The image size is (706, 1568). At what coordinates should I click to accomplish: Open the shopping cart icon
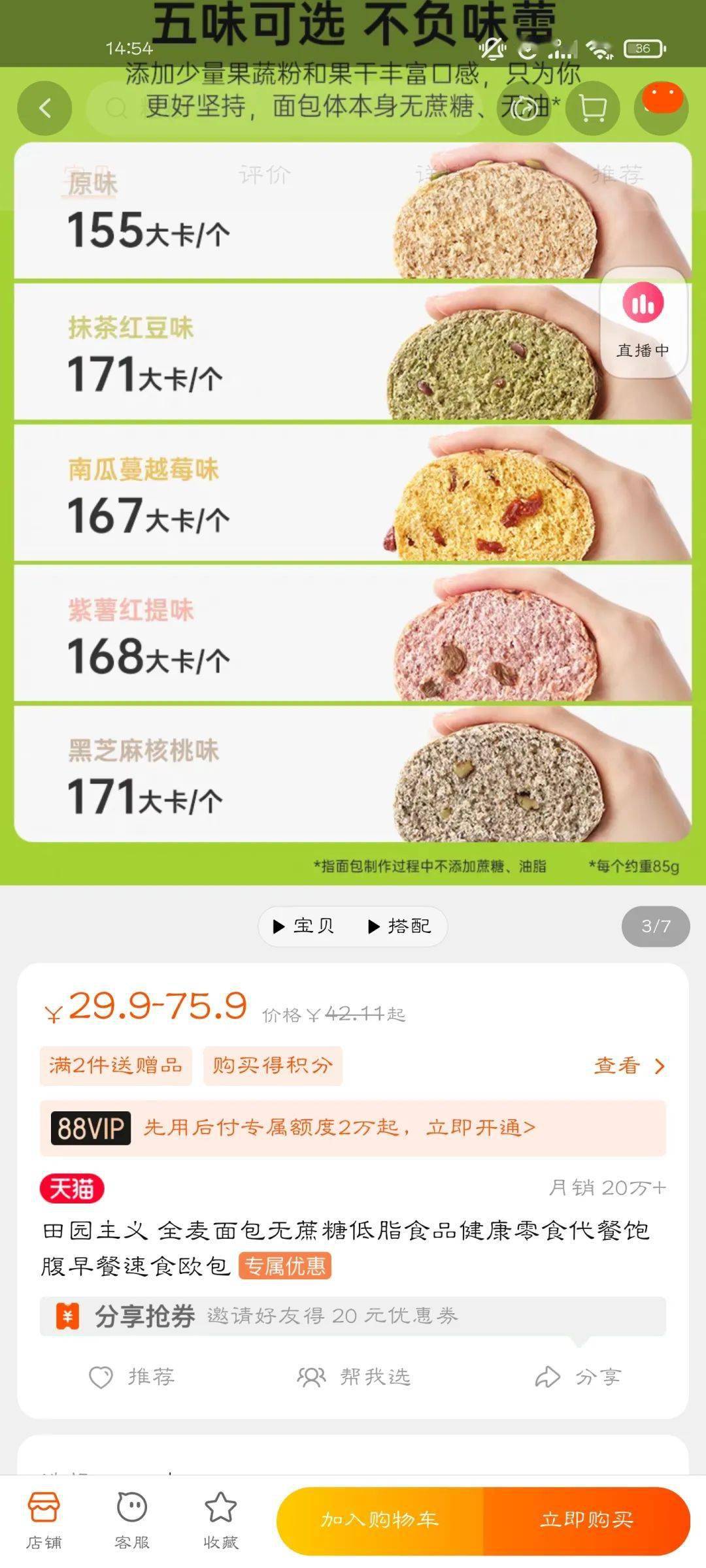click(592, 108)
